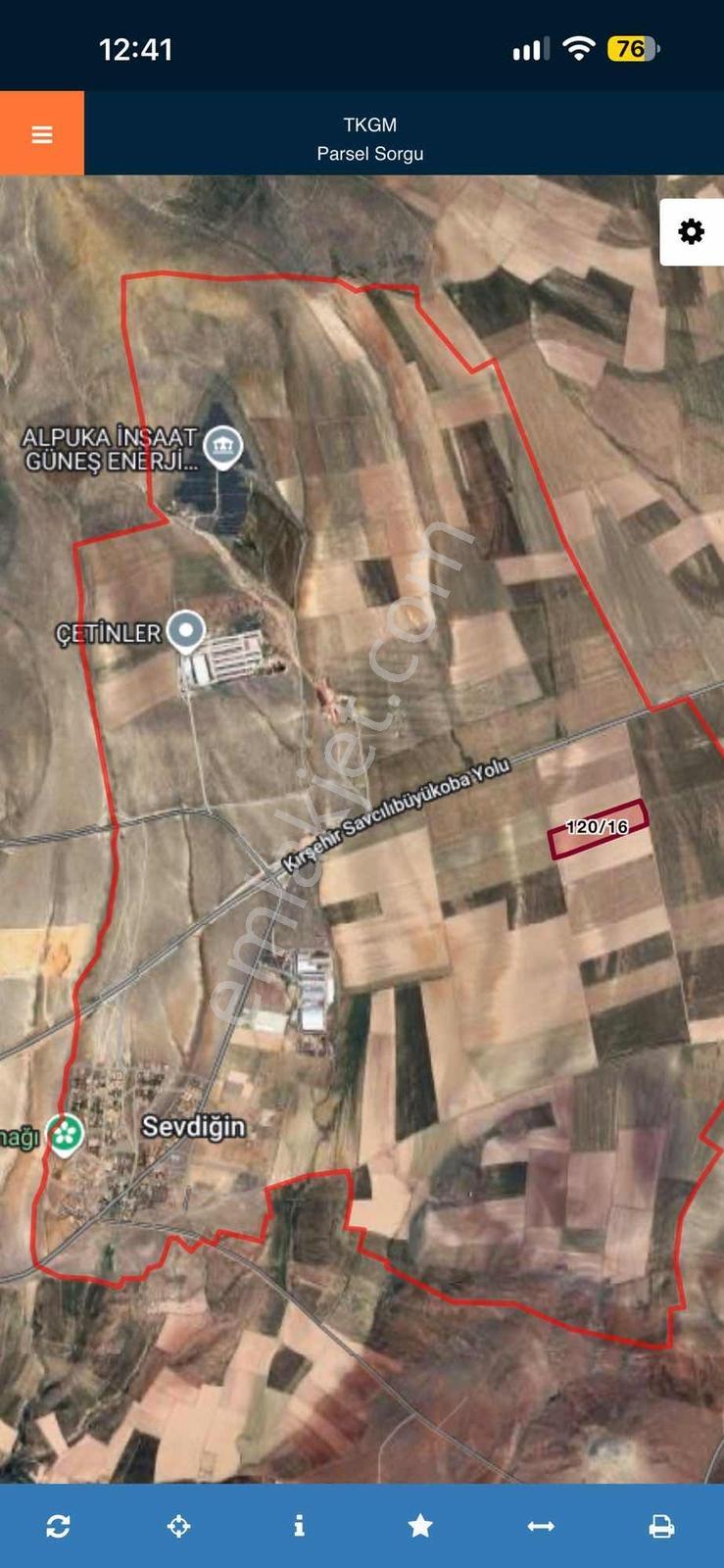Image resolution: width=724 pixels, height=1568 pixels.
Task: Center map on my location
Action: point(178,1526)
